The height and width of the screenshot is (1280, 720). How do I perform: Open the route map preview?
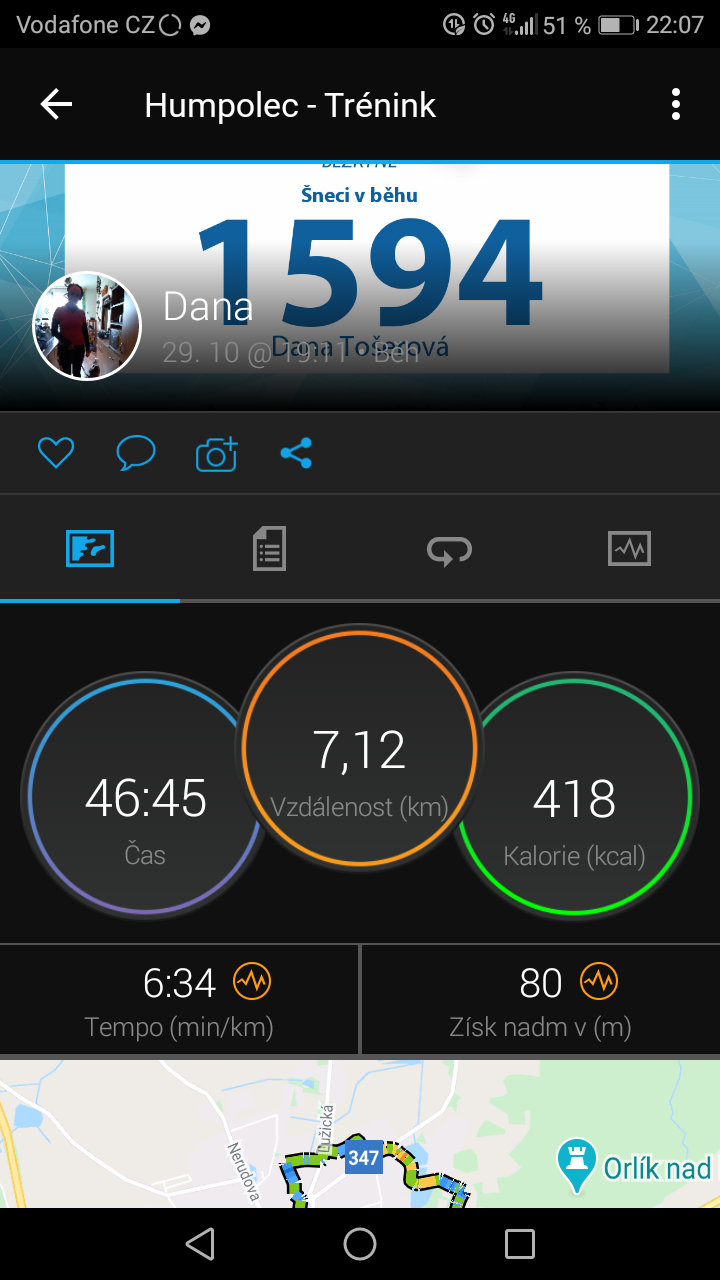(x=360, y=1134)
